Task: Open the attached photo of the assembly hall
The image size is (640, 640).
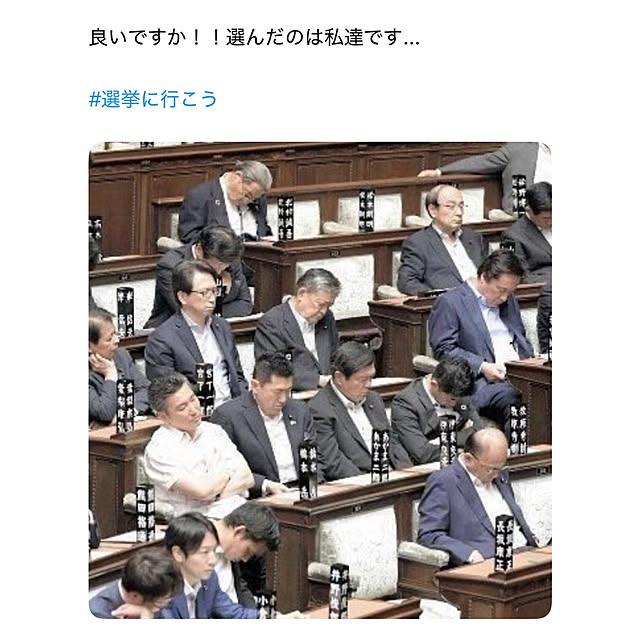Action: coord(320,380)
